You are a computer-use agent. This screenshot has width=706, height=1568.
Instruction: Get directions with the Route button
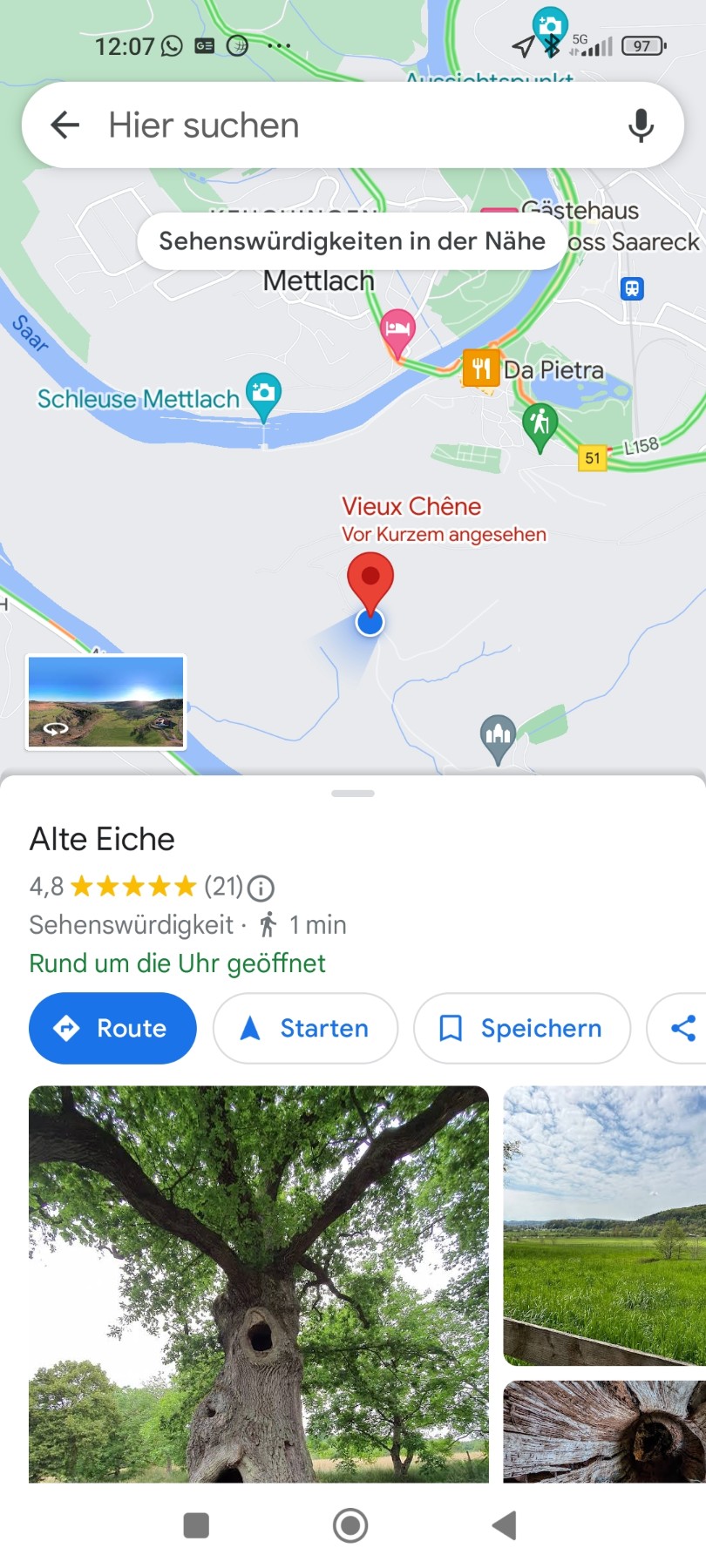pyautogui.click(x=112, y=1028)
